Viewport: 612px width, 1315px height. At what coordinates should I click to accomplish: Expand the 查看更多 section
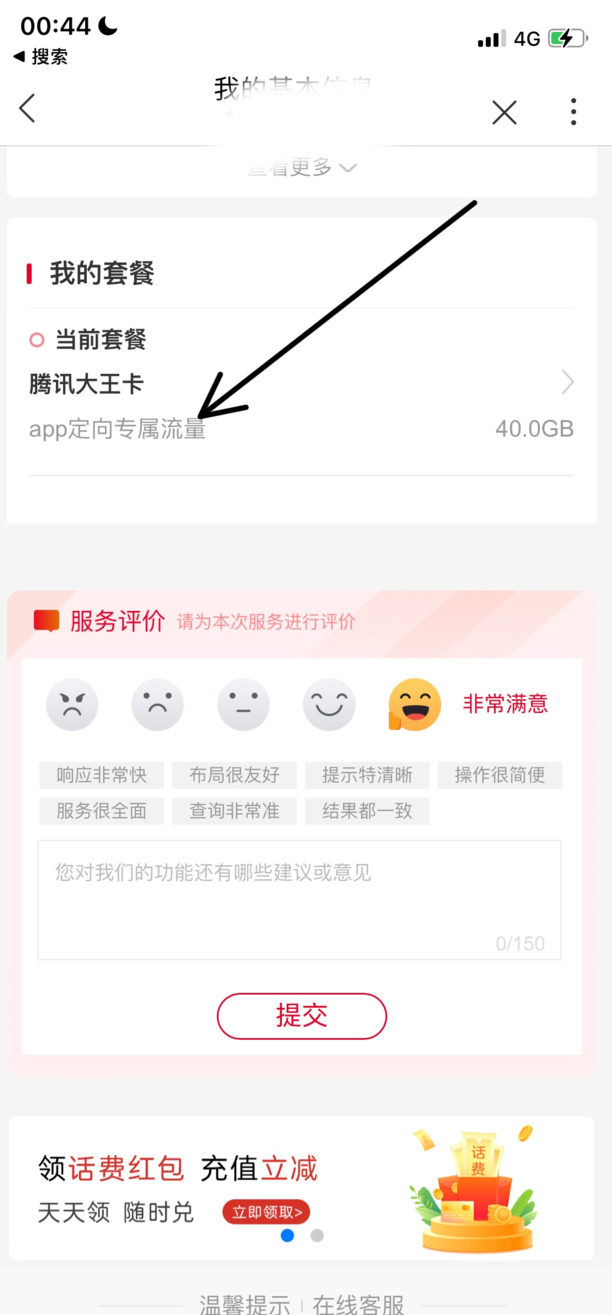coord(302,168)
